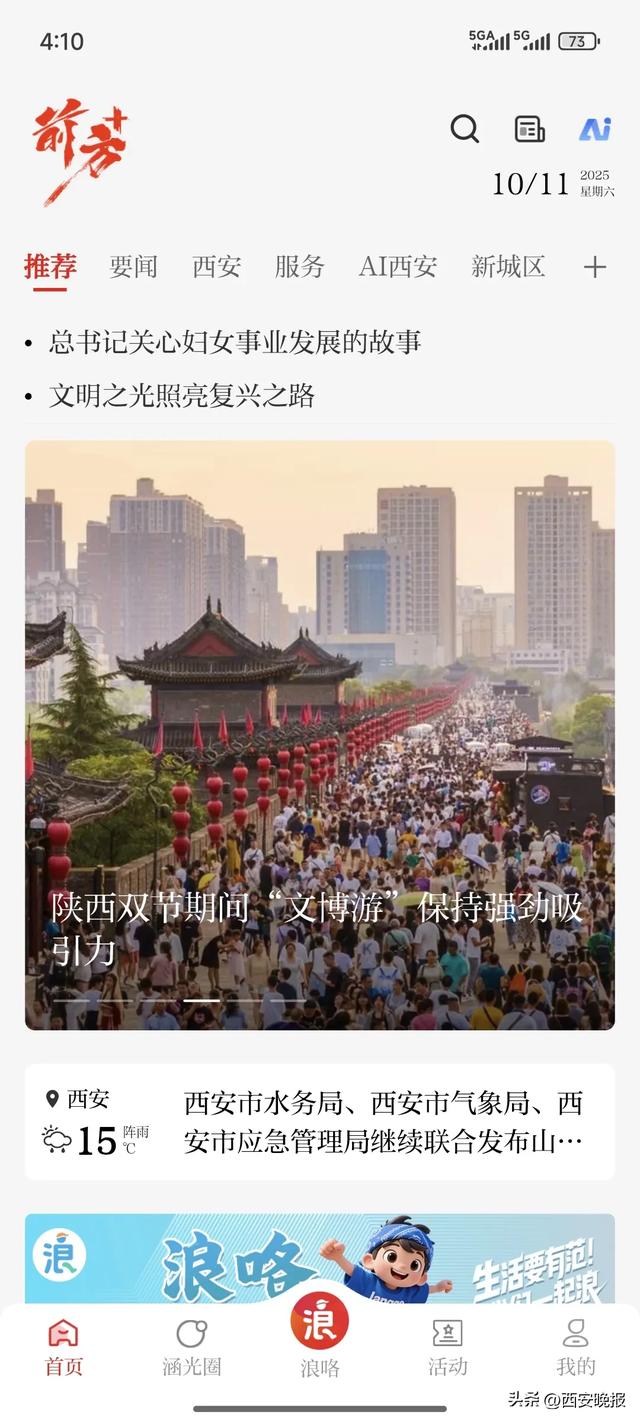Open the 西安市水务局 joint warning notice
640x1422 pixels.
[x=385, y=1122]
